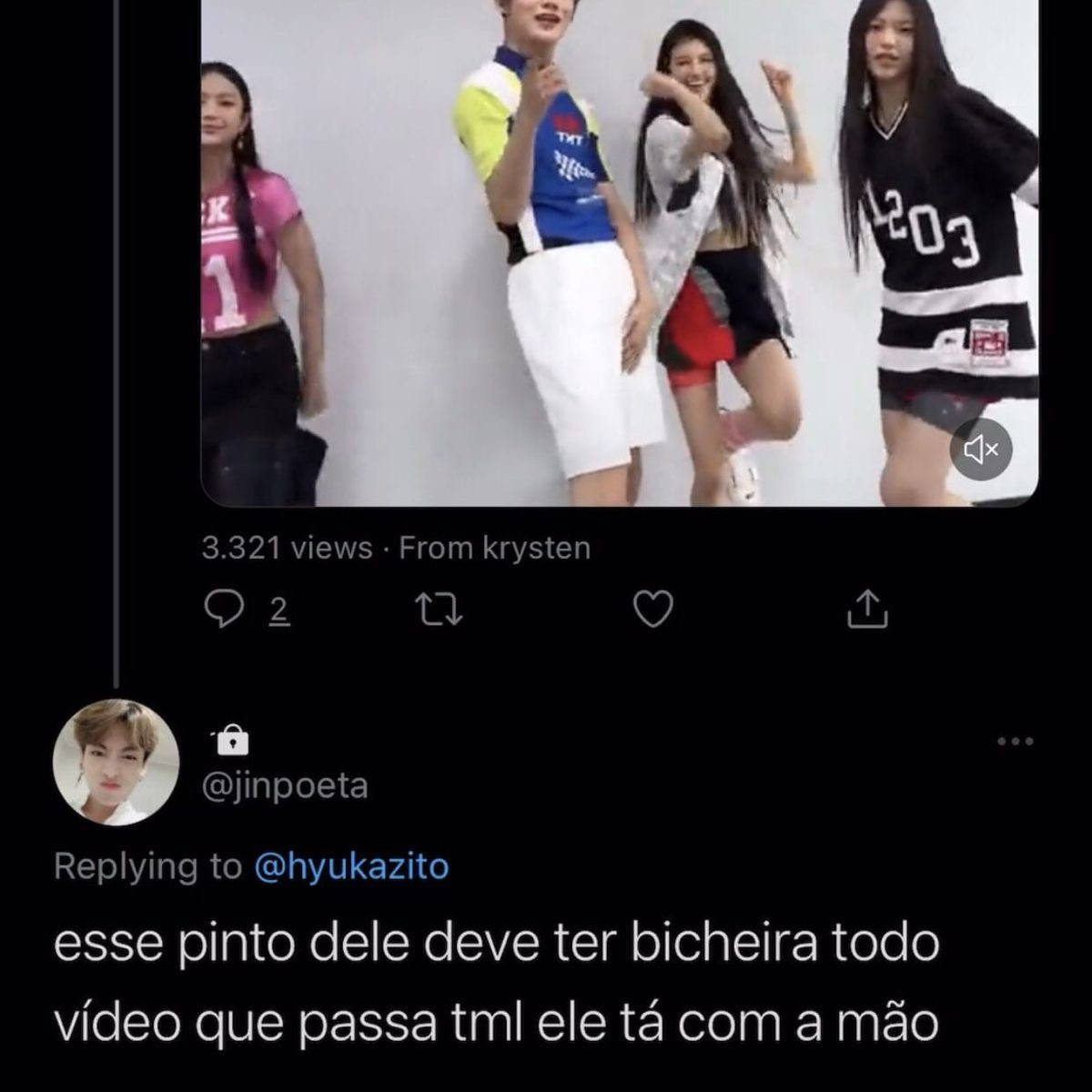Open the @hyukazito mention link
This screenshot has height=1092, width=1092.
tap(350, 866)
